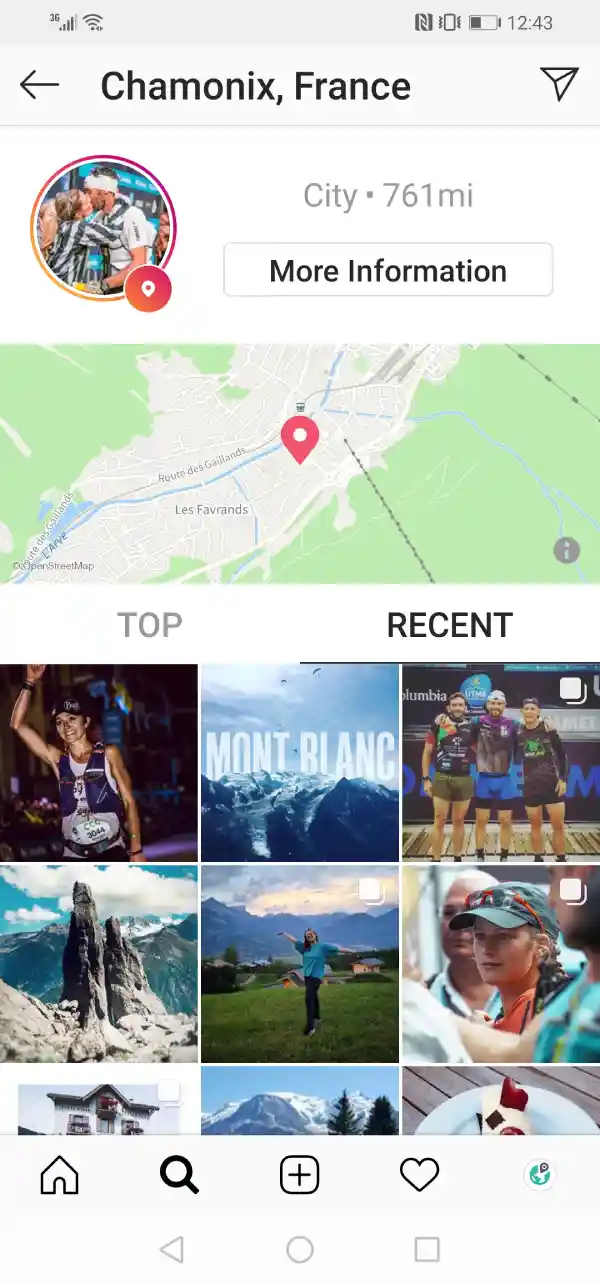
Task: Switch to the TOP tab
Action: 150,625
